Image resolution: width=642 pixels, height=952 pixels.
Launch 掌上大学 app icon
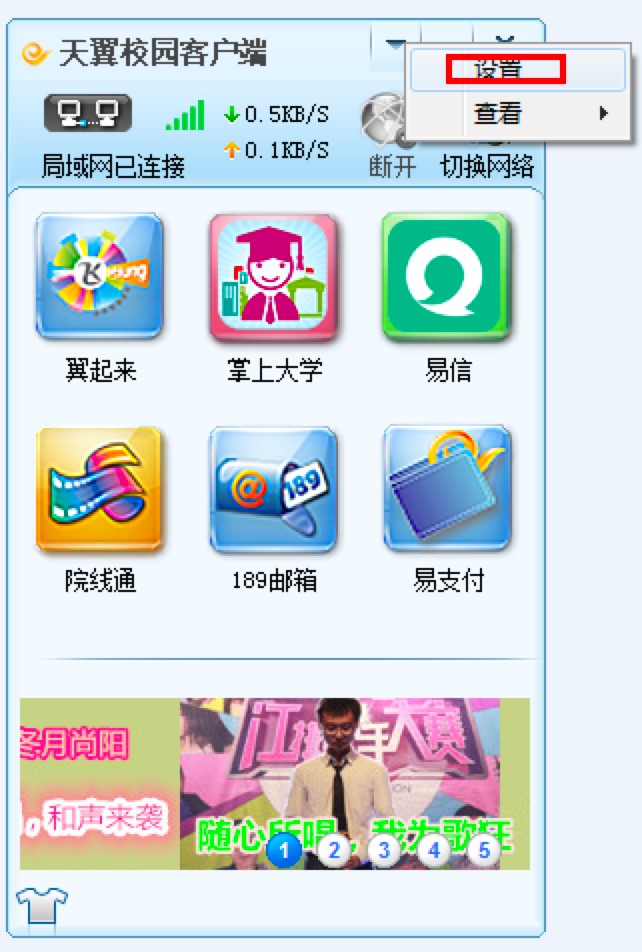273,277
